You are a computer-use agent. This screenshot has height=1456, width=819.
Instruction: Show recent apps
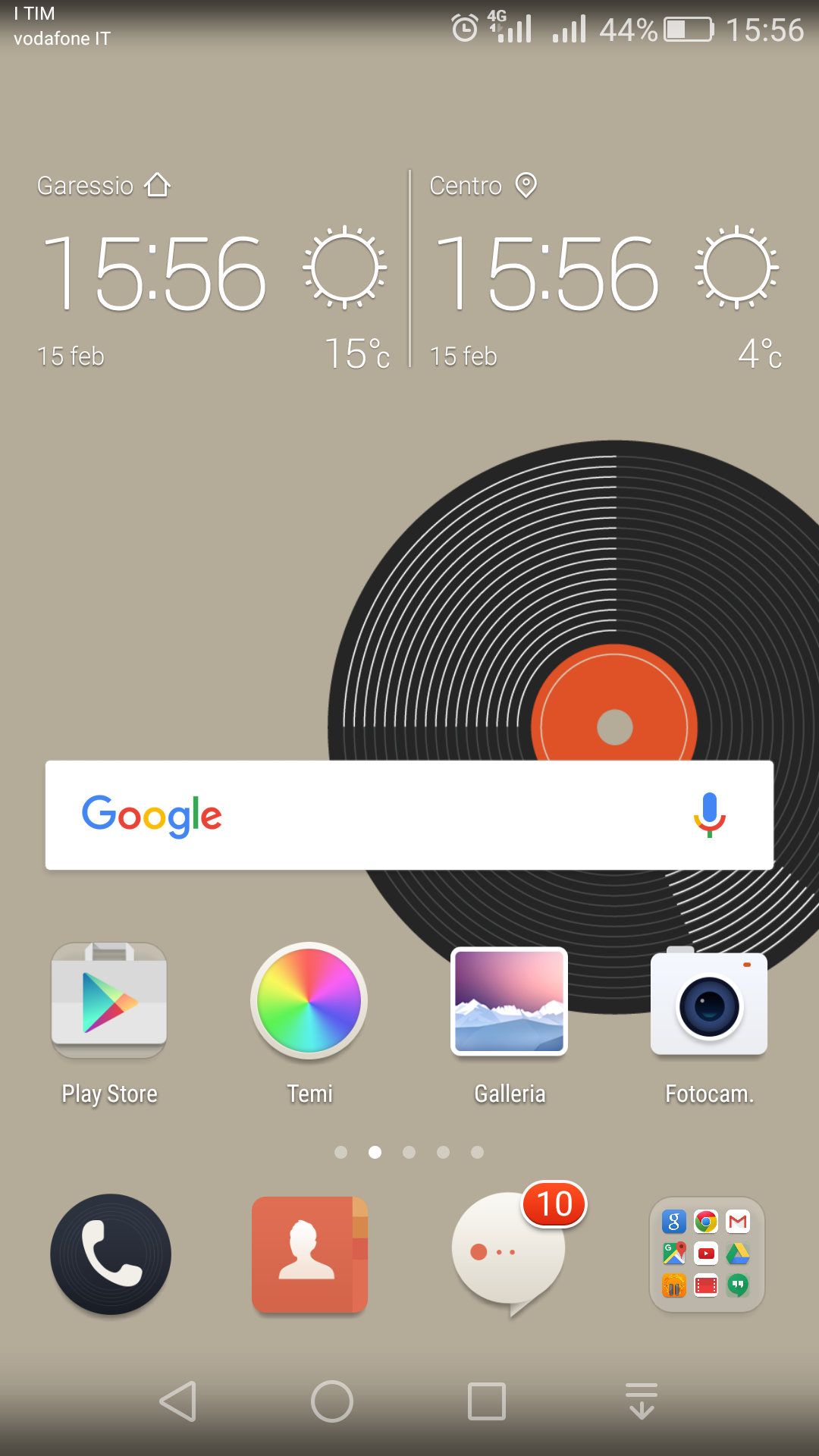click(487, 1401)
